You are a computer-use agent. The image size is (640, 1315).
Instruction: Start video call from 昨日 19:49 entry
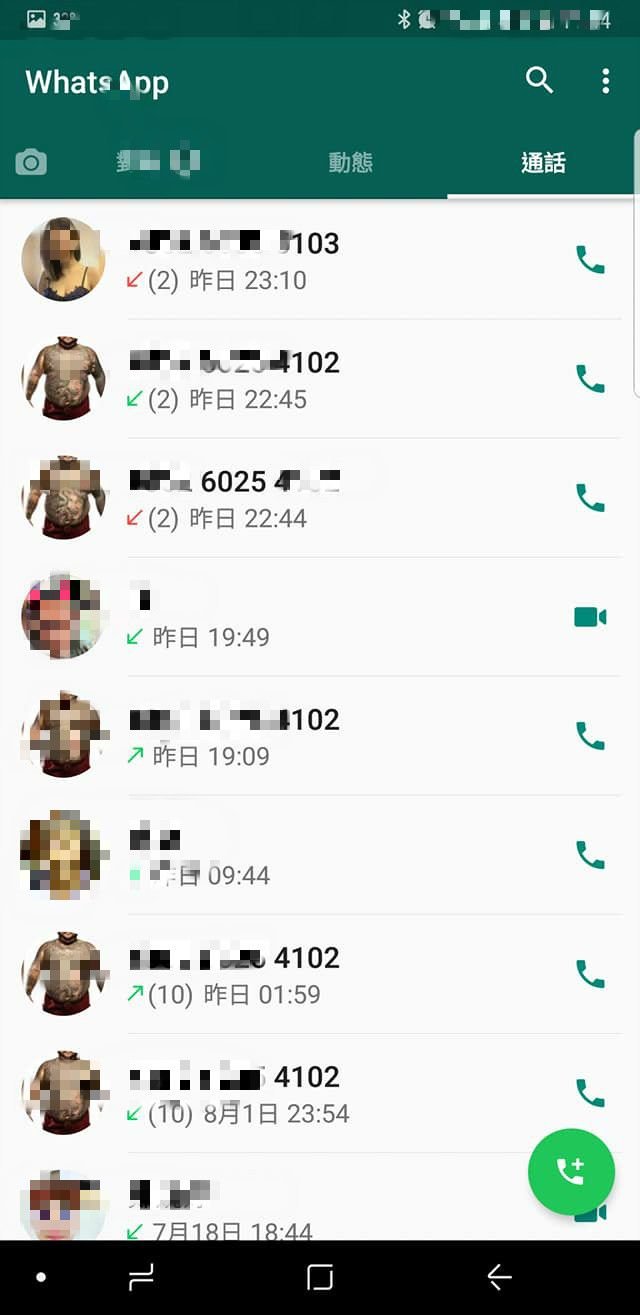[590, 617]
